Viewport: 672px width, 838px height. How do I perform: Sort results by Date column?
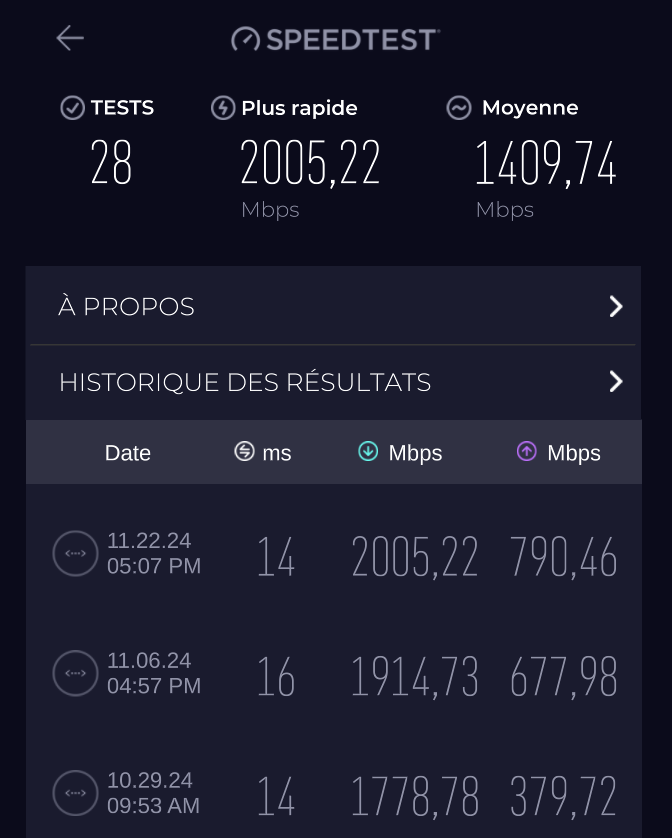coord(128,453)
